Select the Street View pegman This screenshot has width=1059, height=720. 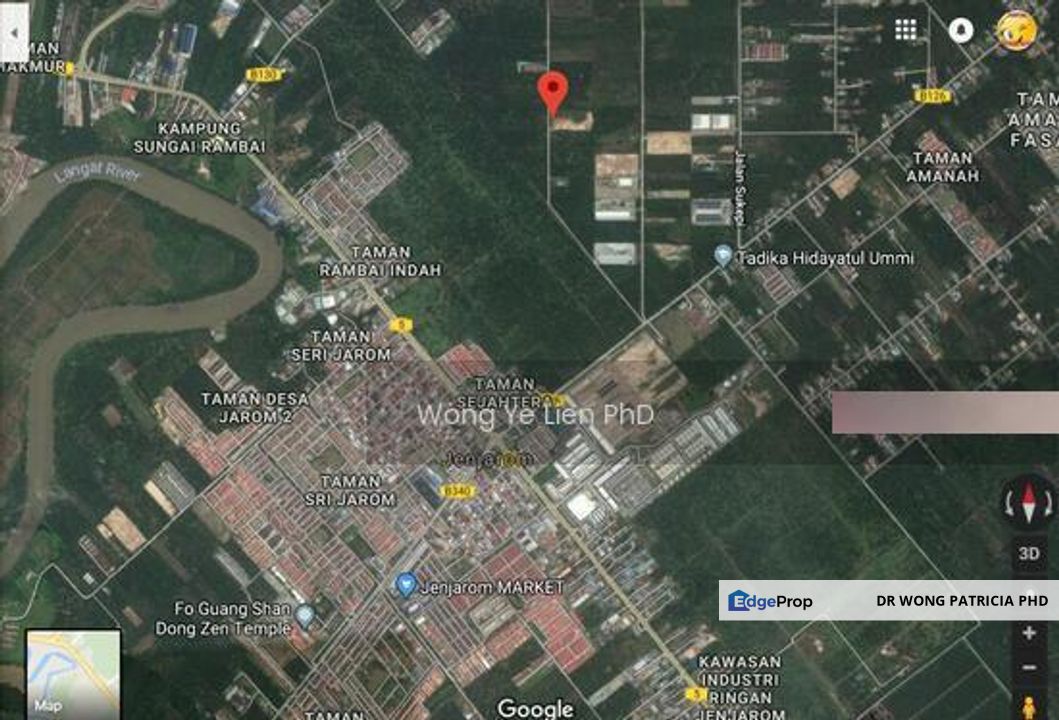click(1028, 704)
